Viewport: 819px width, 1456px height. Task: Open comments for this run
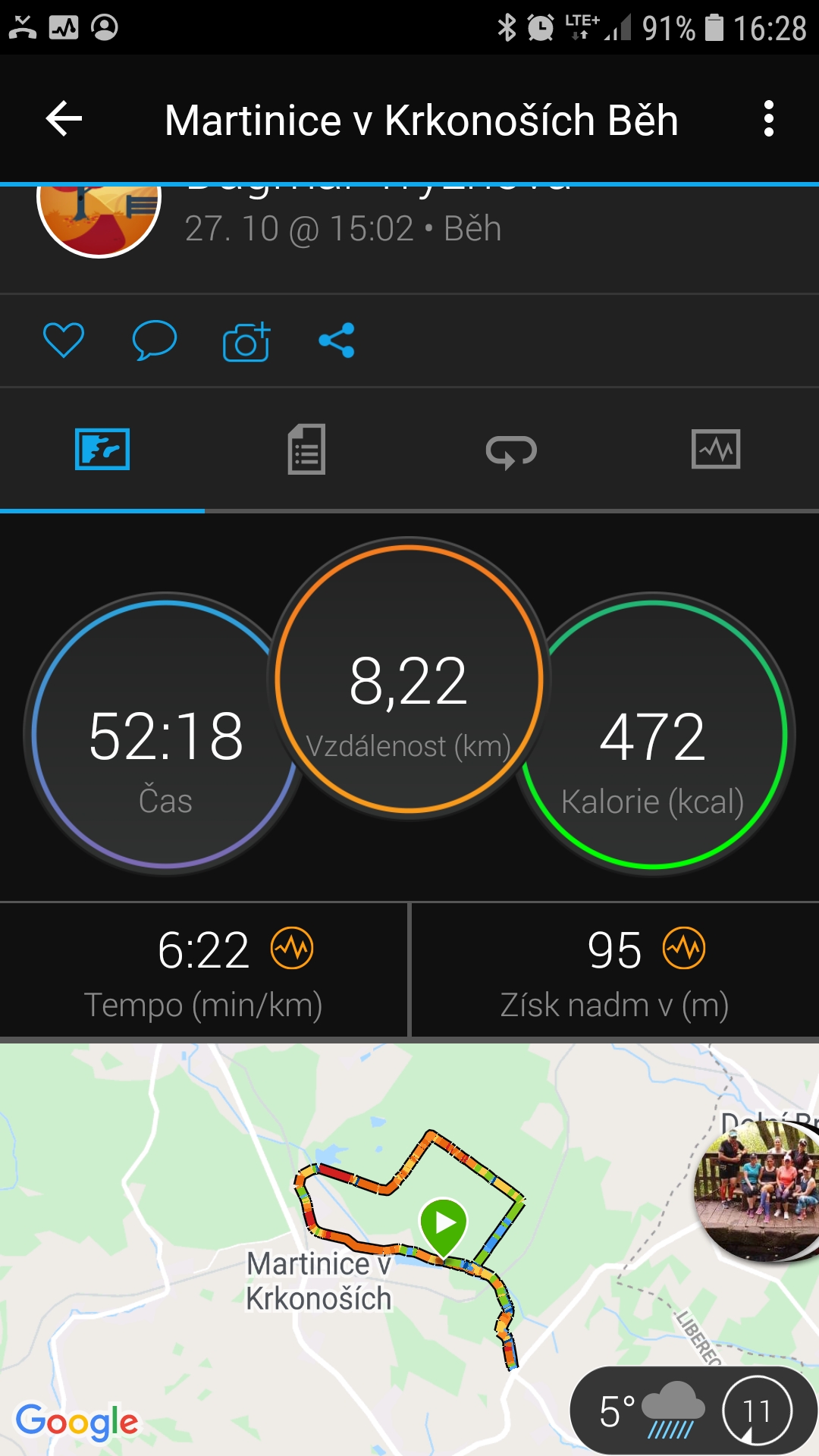click(x=155, y=340)
